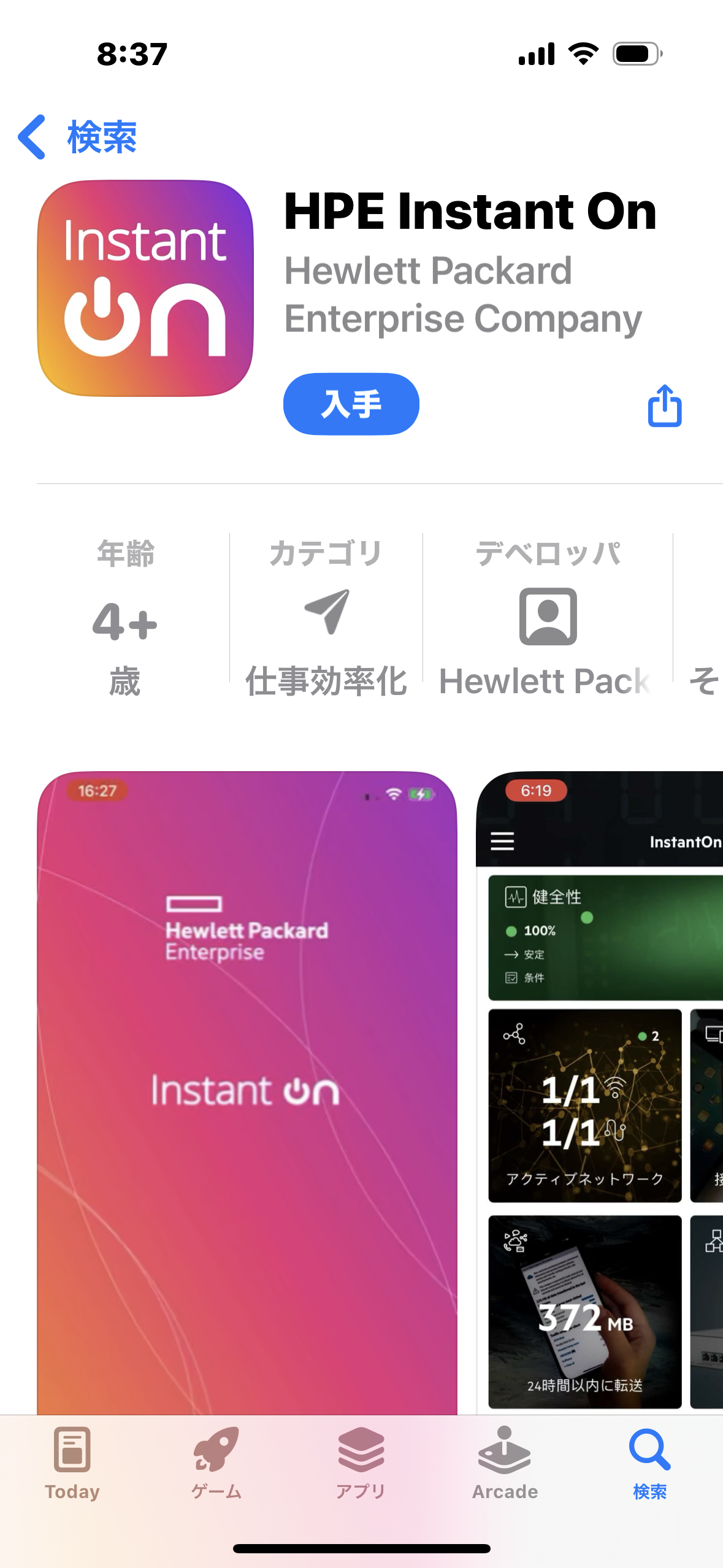Image resolution: width=723 pixels, height=1568 pixels.
Task: Select the 検索 tab in the bottom bar
Action: [x=649, y=1463]
